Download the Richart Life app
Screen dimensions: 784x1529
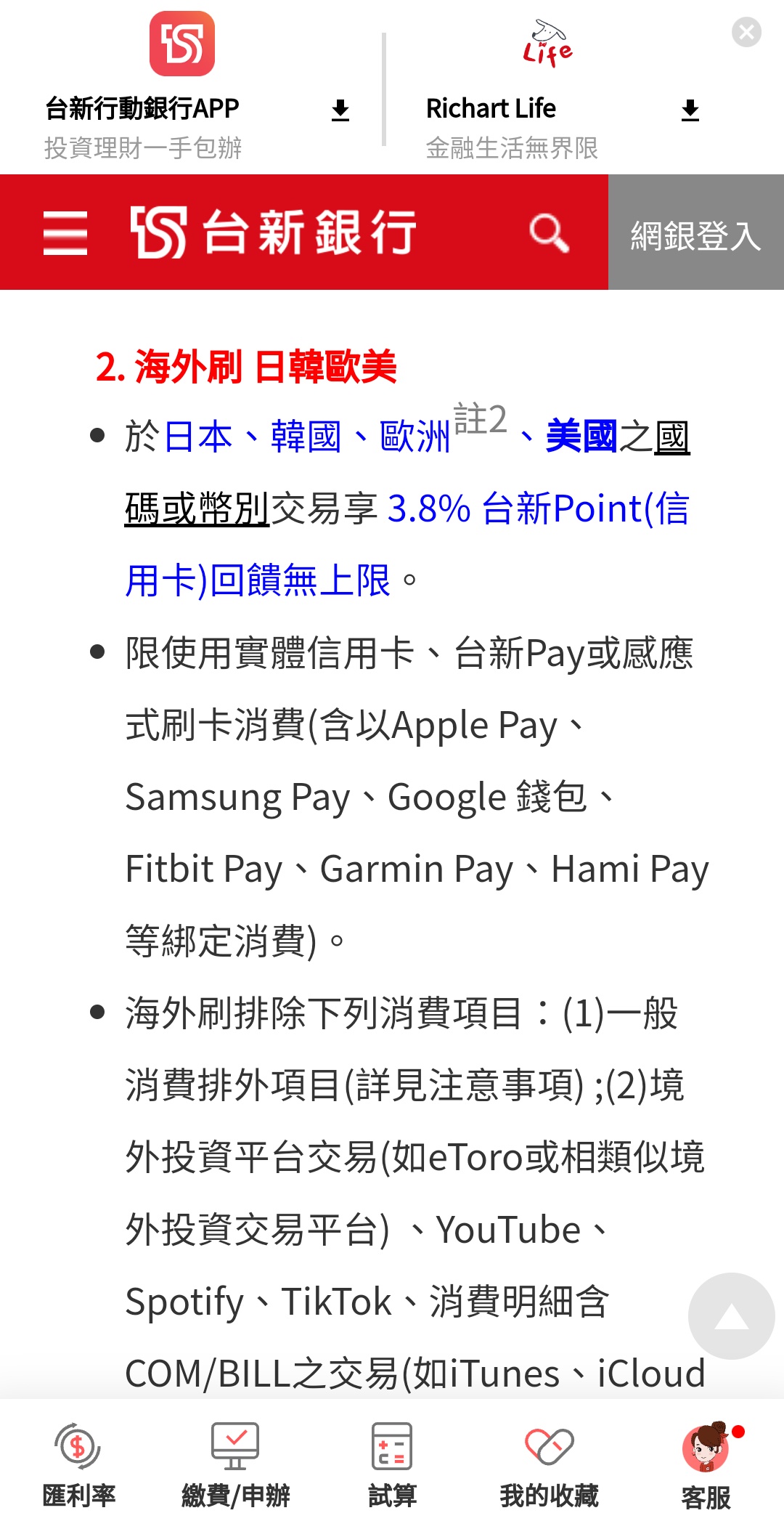690,110
